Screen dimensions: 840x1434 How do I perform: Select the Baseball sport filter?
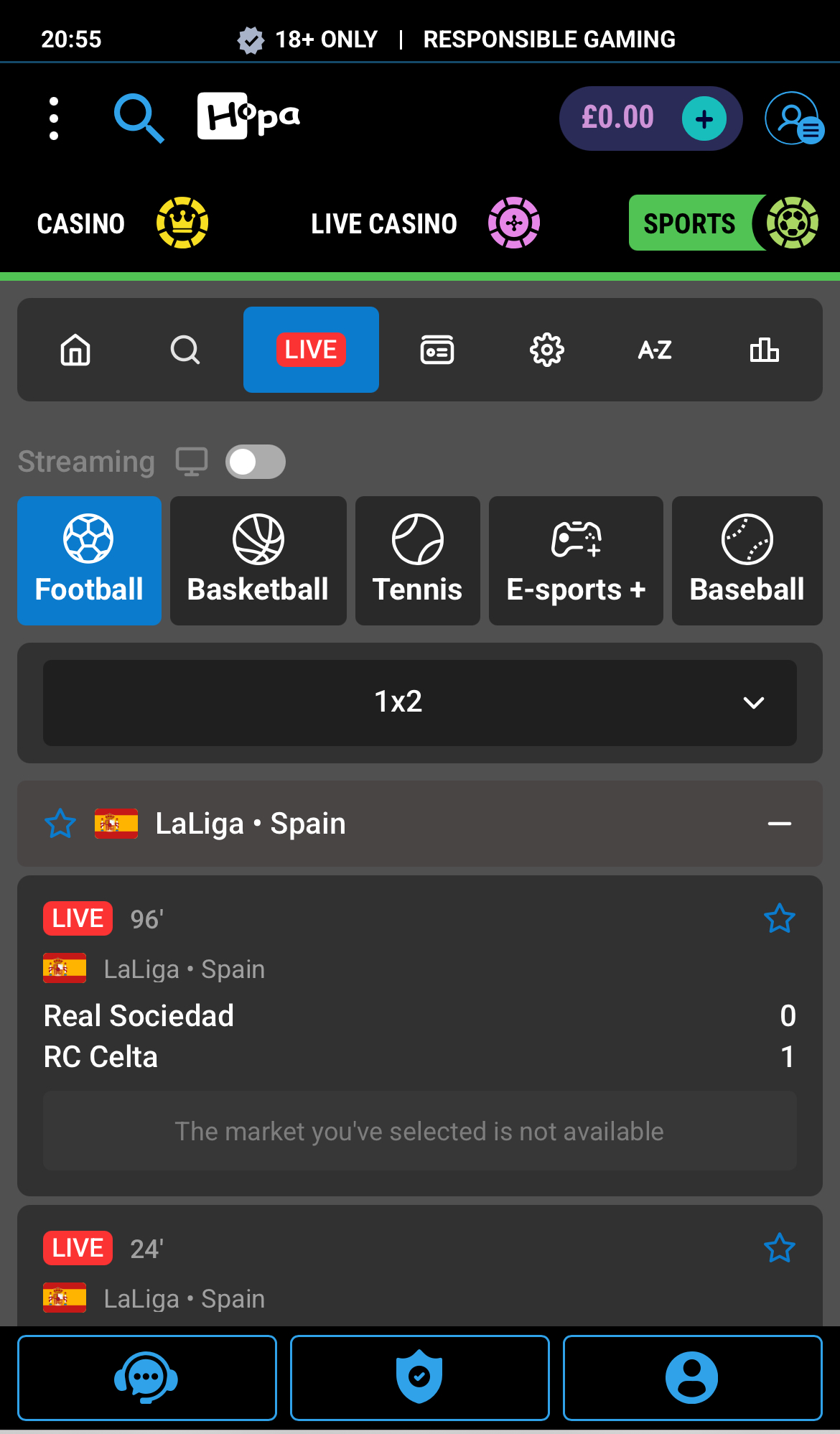click(x=746, y=560)
